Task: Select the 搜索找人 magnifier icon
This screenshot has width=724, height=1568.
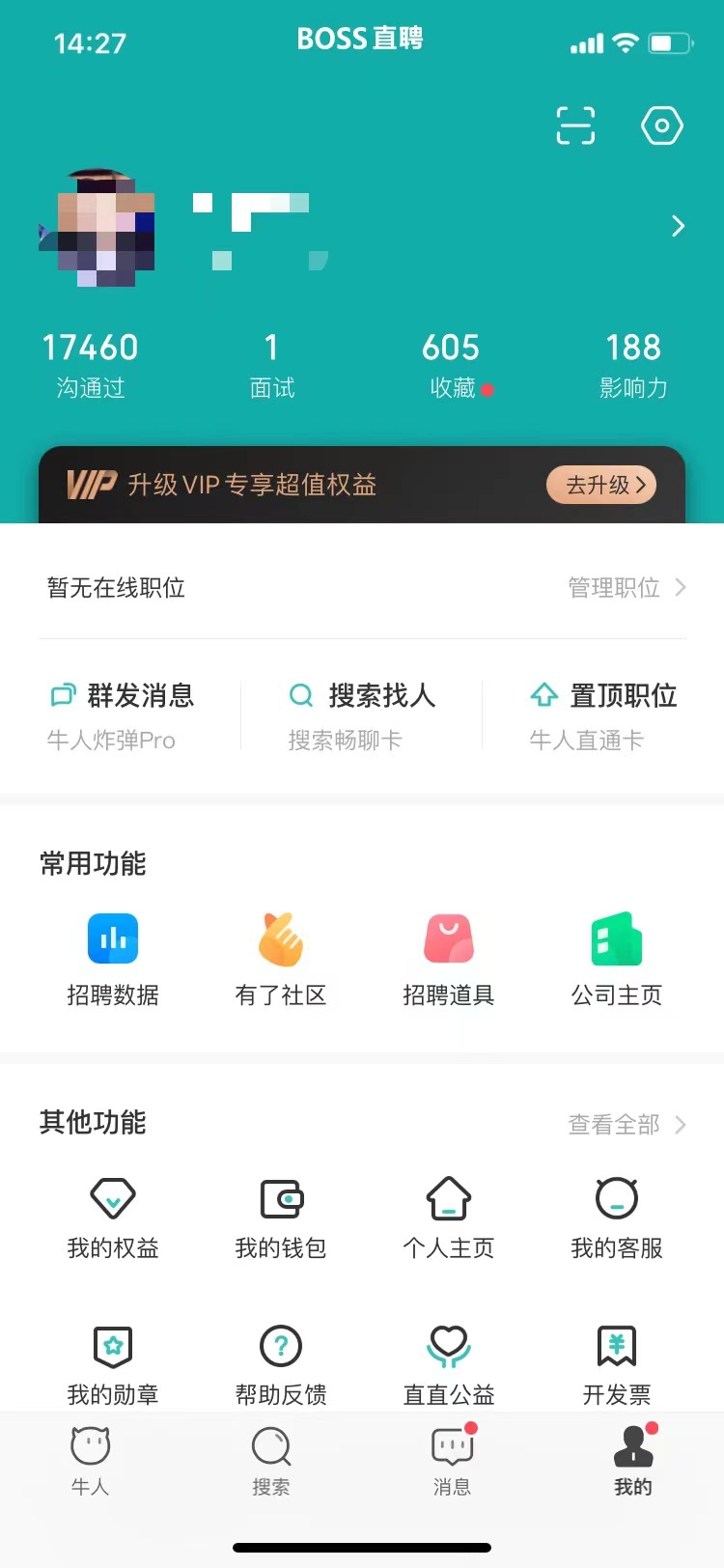Action: point(299,694)
